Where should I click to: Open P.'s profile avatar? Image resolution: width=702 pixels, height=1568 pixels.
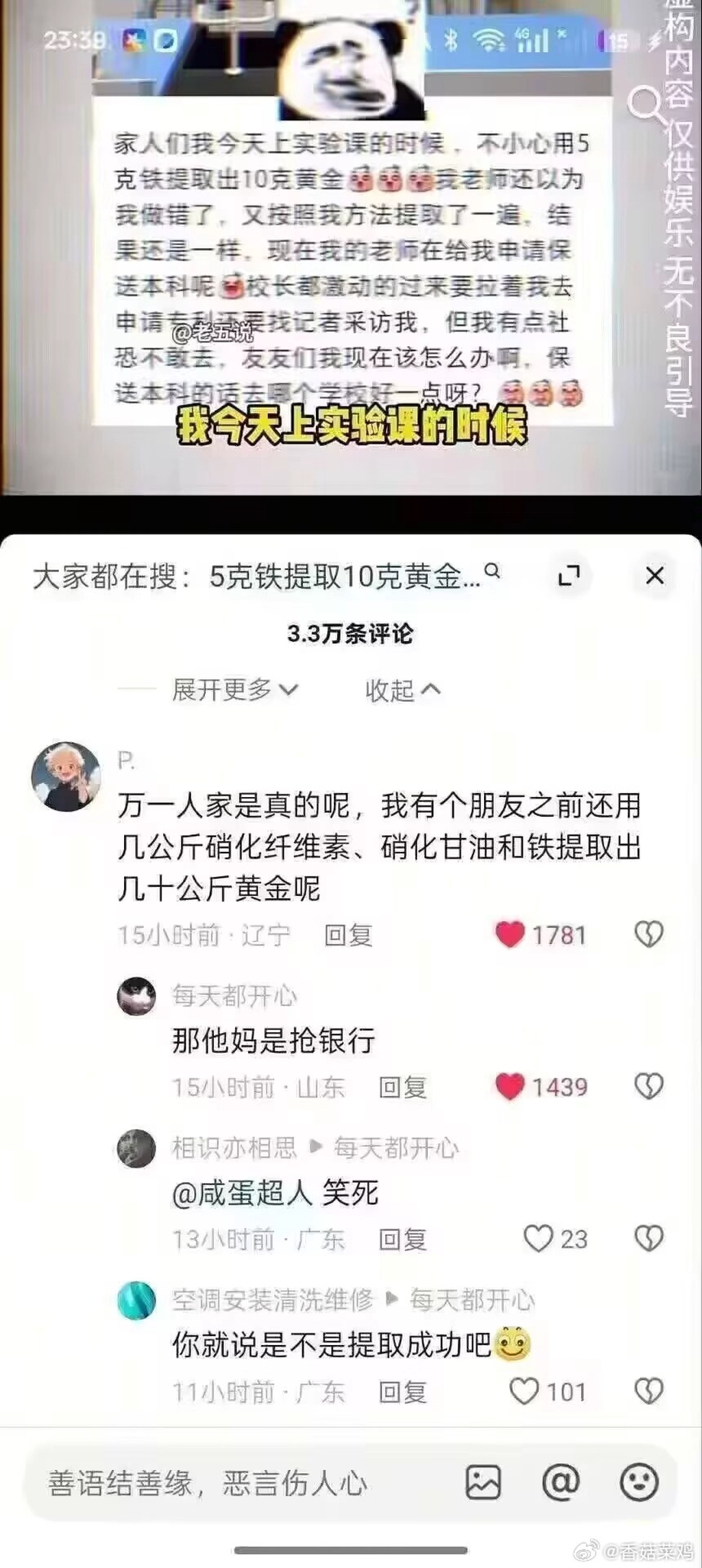[66, 776]
